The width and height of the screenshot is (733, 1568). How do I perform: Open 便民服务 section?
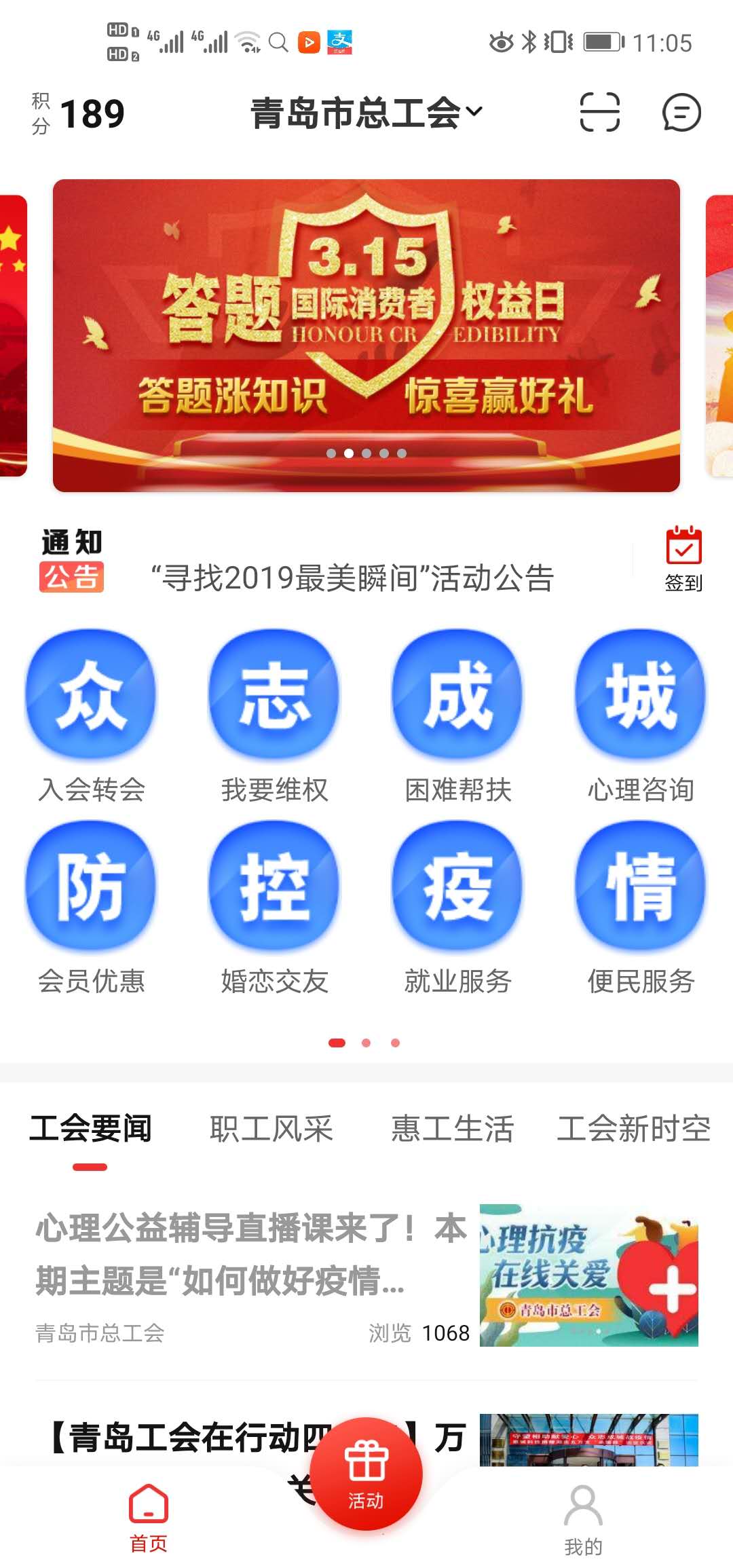tap(641, 905)
